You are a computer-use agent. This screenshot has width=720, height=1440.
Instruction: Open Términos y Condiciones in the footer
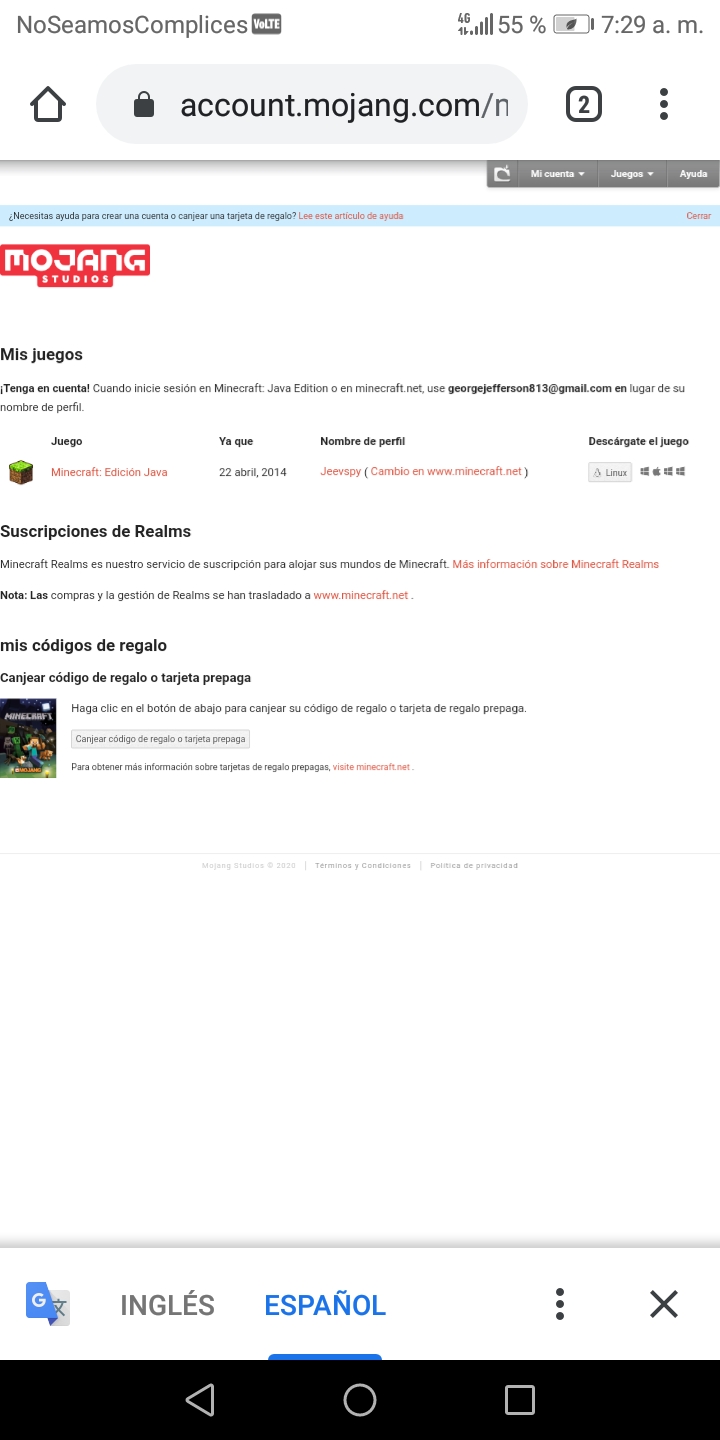coord(363,866)
